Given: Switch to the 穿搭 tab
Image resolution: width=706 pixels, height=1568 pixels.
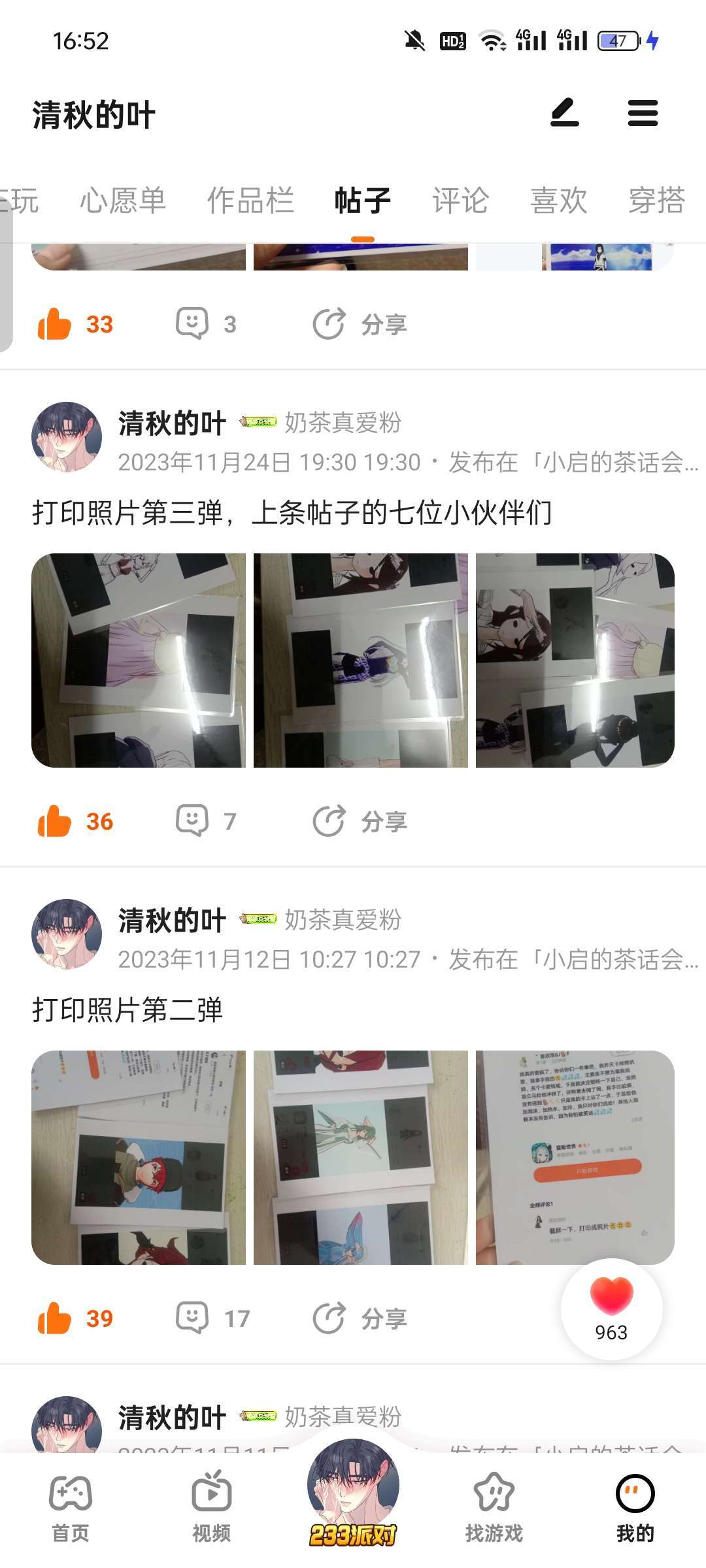Looking at the screenshot, I should tap(656, 201).
